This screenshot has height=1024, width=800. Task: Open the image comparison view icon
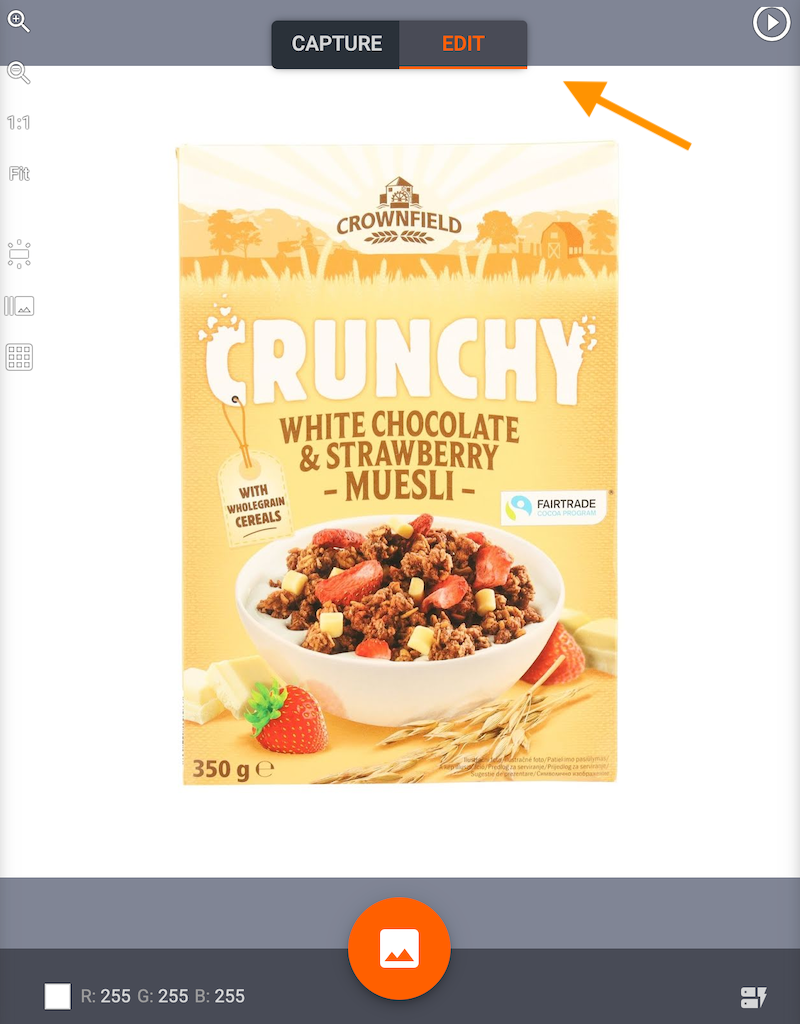(19, 306)
